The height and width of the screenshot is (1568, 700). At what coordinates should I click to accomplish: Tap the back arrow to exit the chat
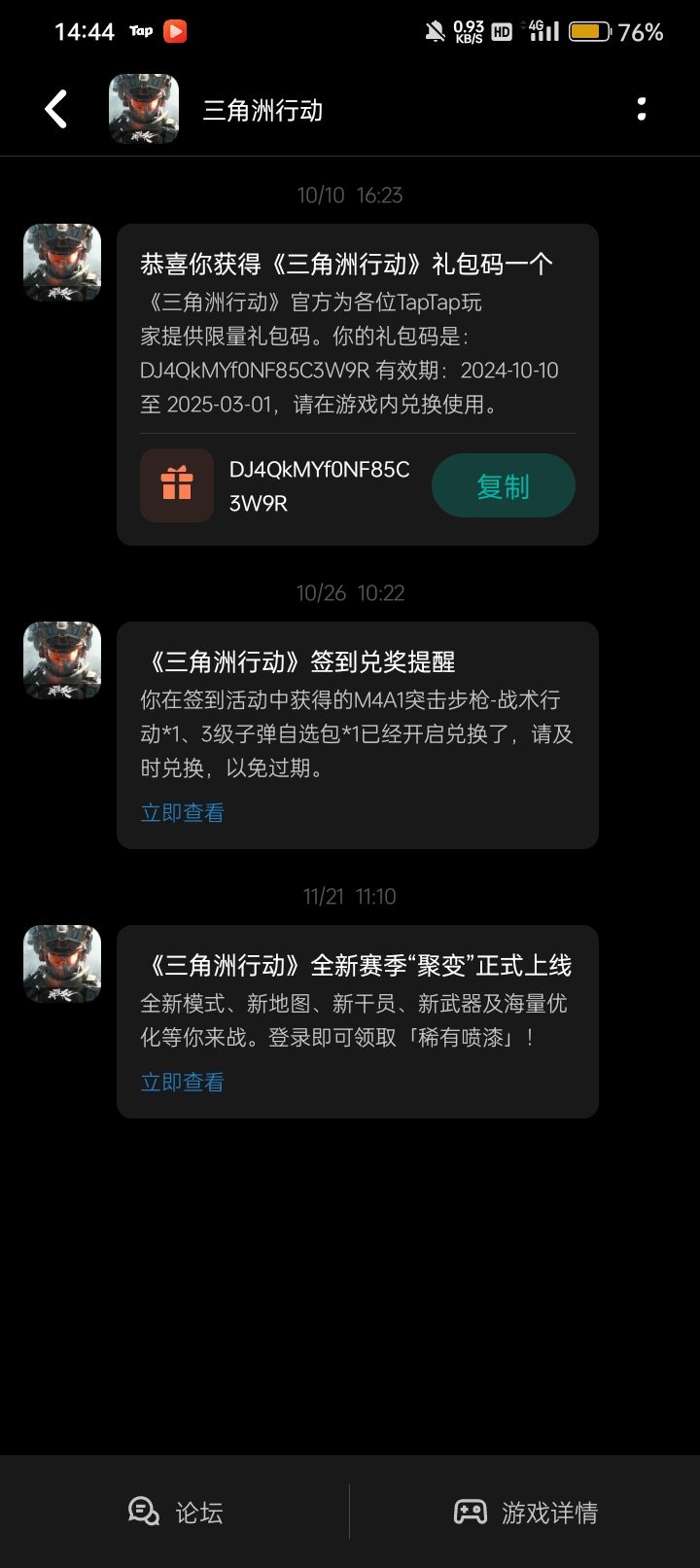[55, 110]
